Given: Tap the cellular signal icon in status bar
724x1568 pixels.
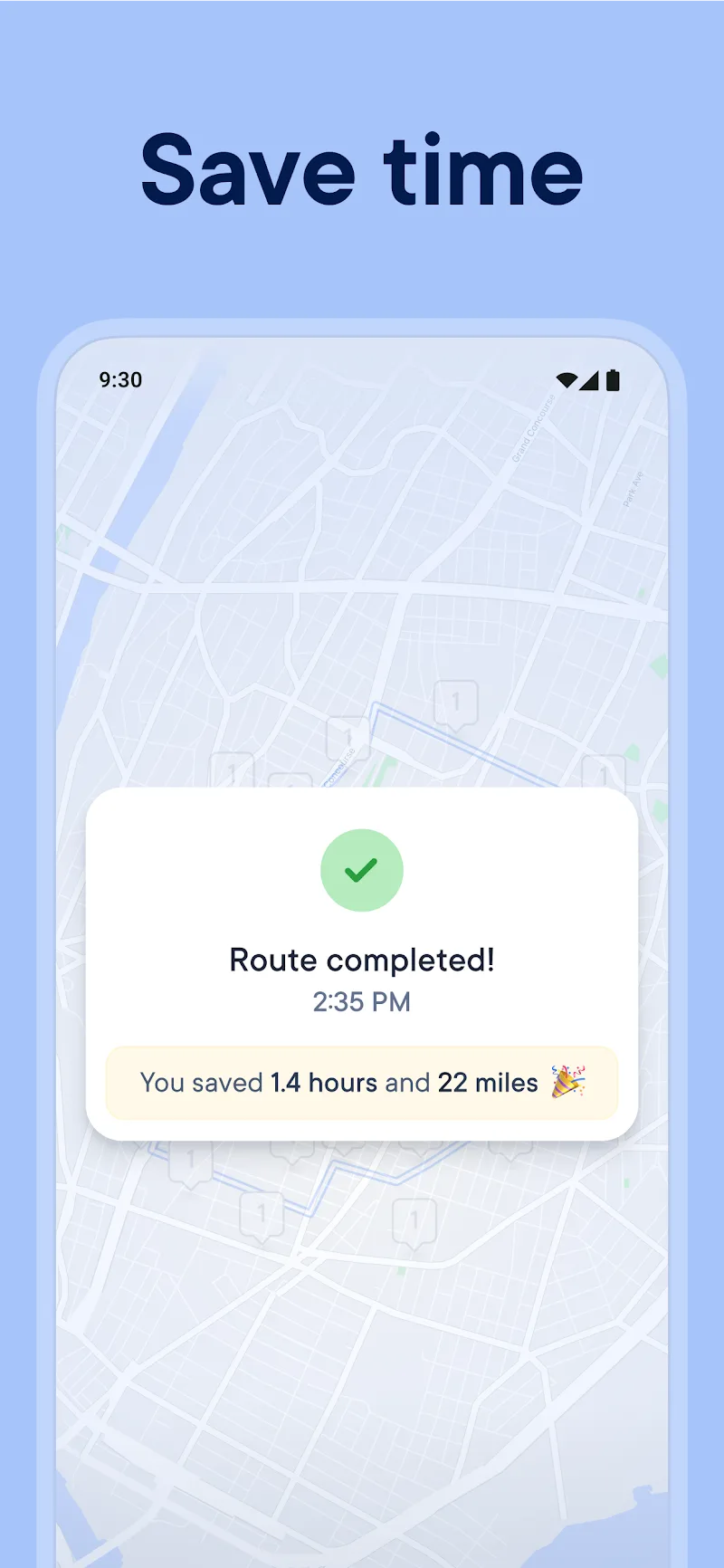Looking at the screenshot, I should click(x=590, y=380).
